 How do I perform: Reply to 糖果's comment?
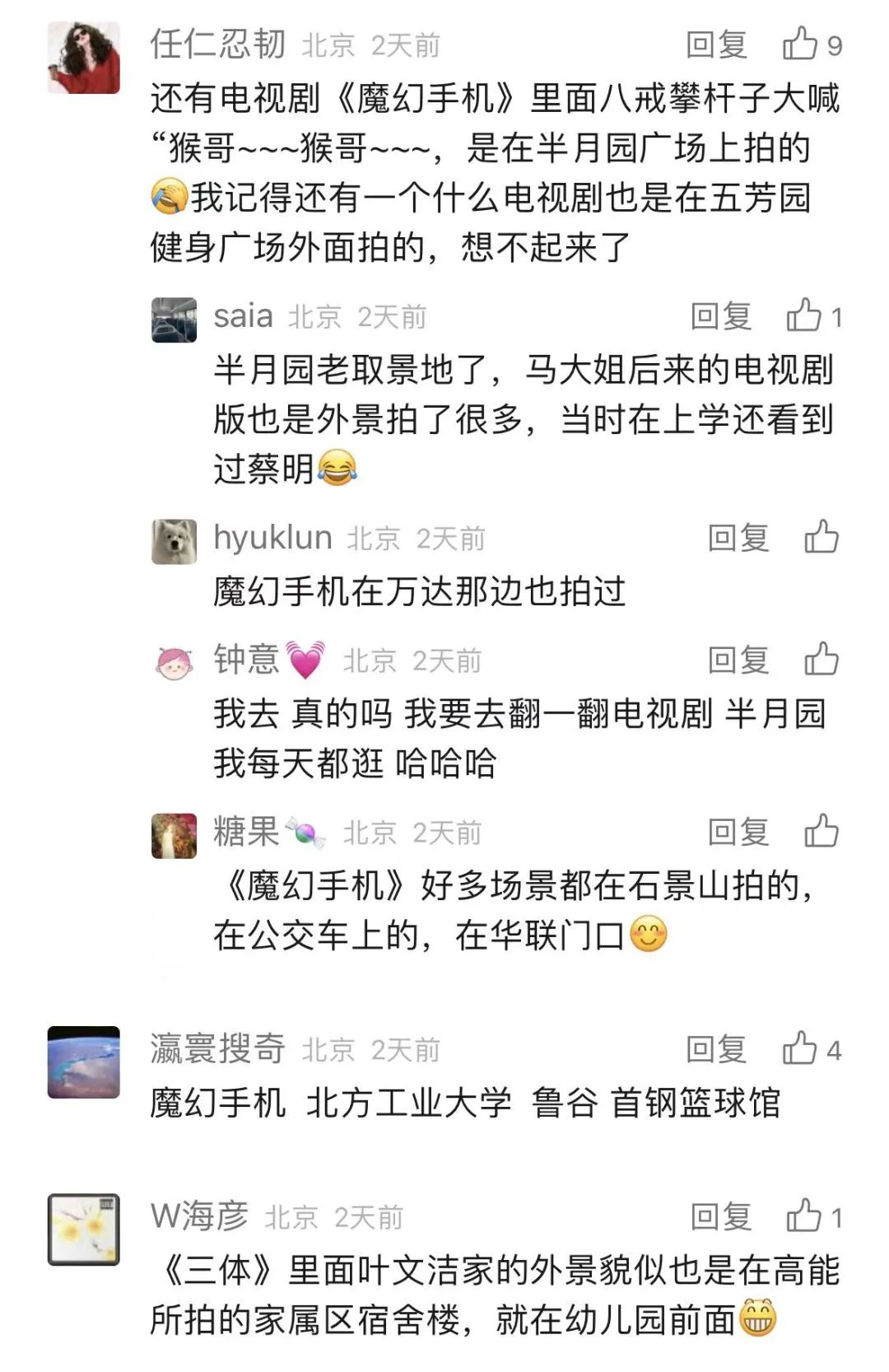[738, 833]
